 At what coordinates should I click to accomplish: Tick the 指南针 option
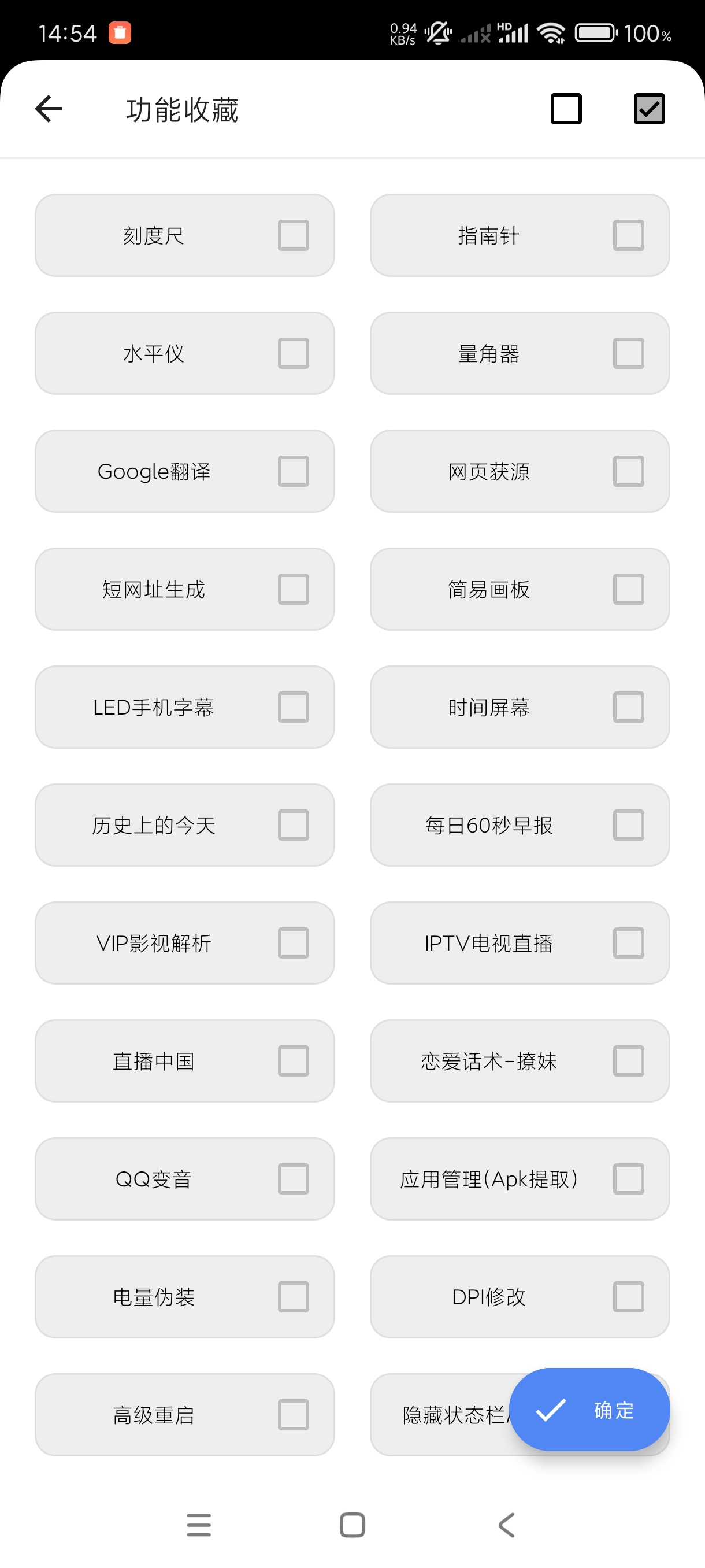click(628, 235)
